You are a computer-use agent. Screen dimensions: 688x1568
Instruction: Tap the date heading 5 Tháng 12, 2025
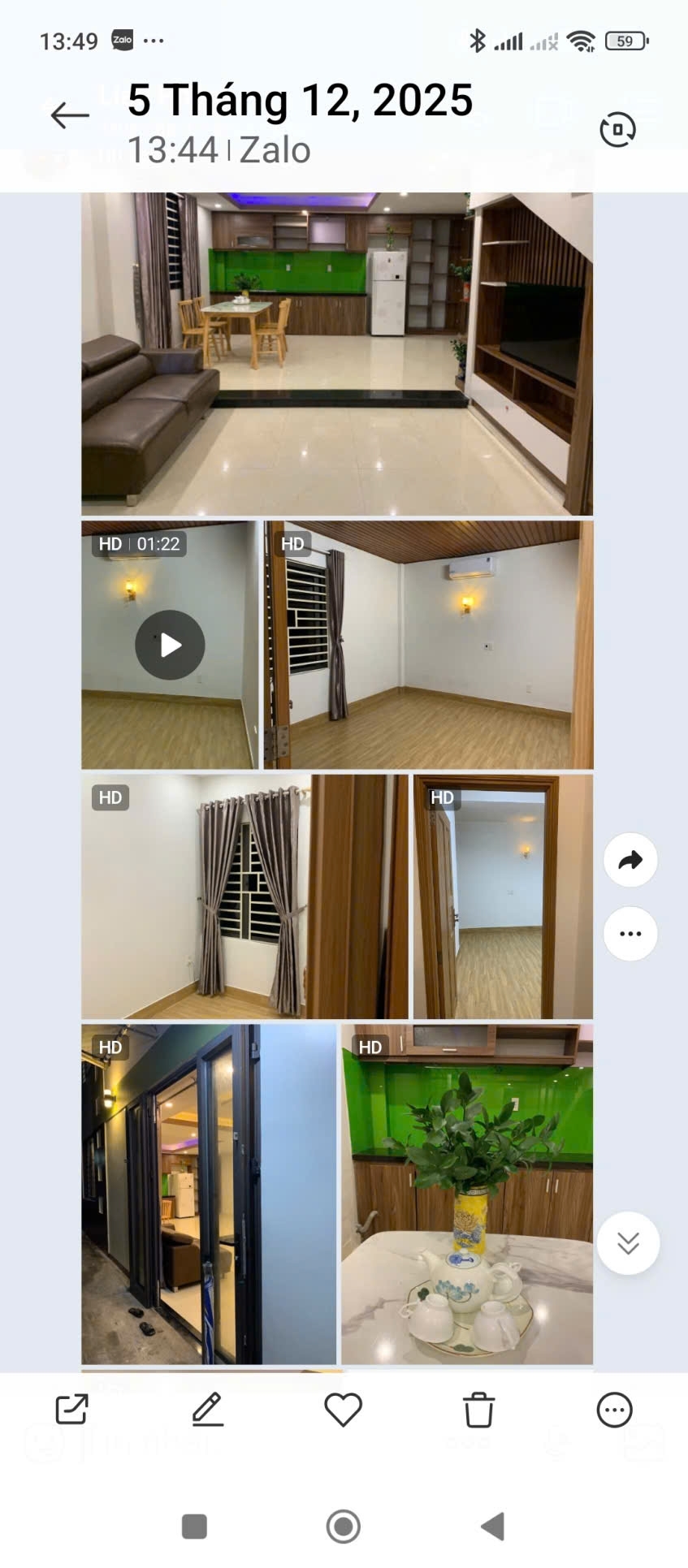coord(299,99)
